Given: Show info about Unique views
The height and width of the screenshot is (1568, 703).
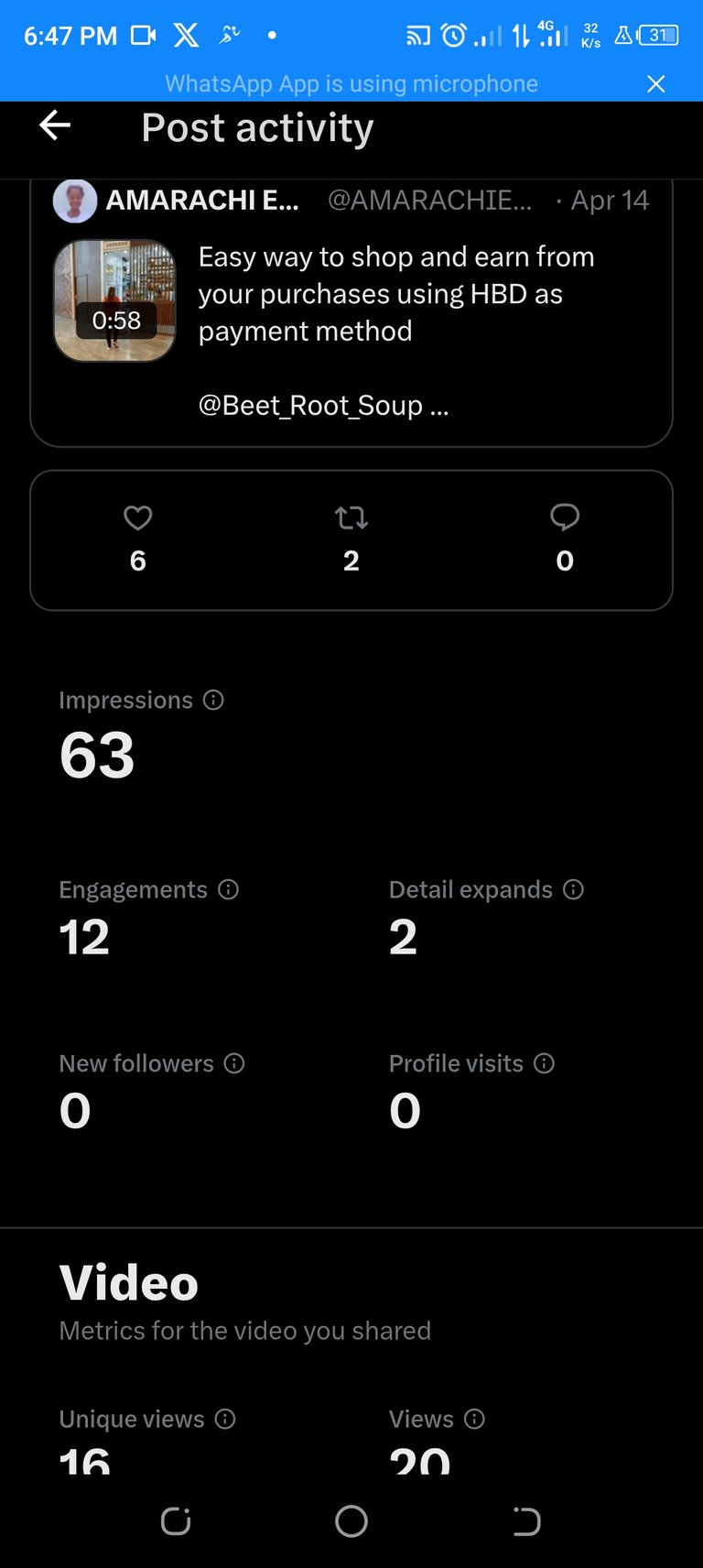Looking at the screenshot, I should tap(225, 1419).
